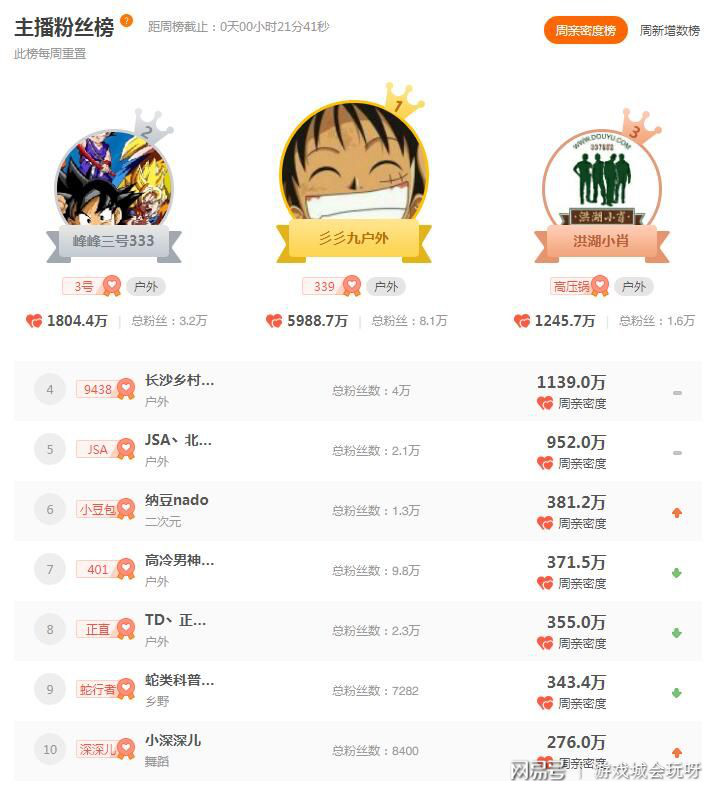
Task: Open the help icon beside 主播粉丝榜
Action: click(126, 20)
